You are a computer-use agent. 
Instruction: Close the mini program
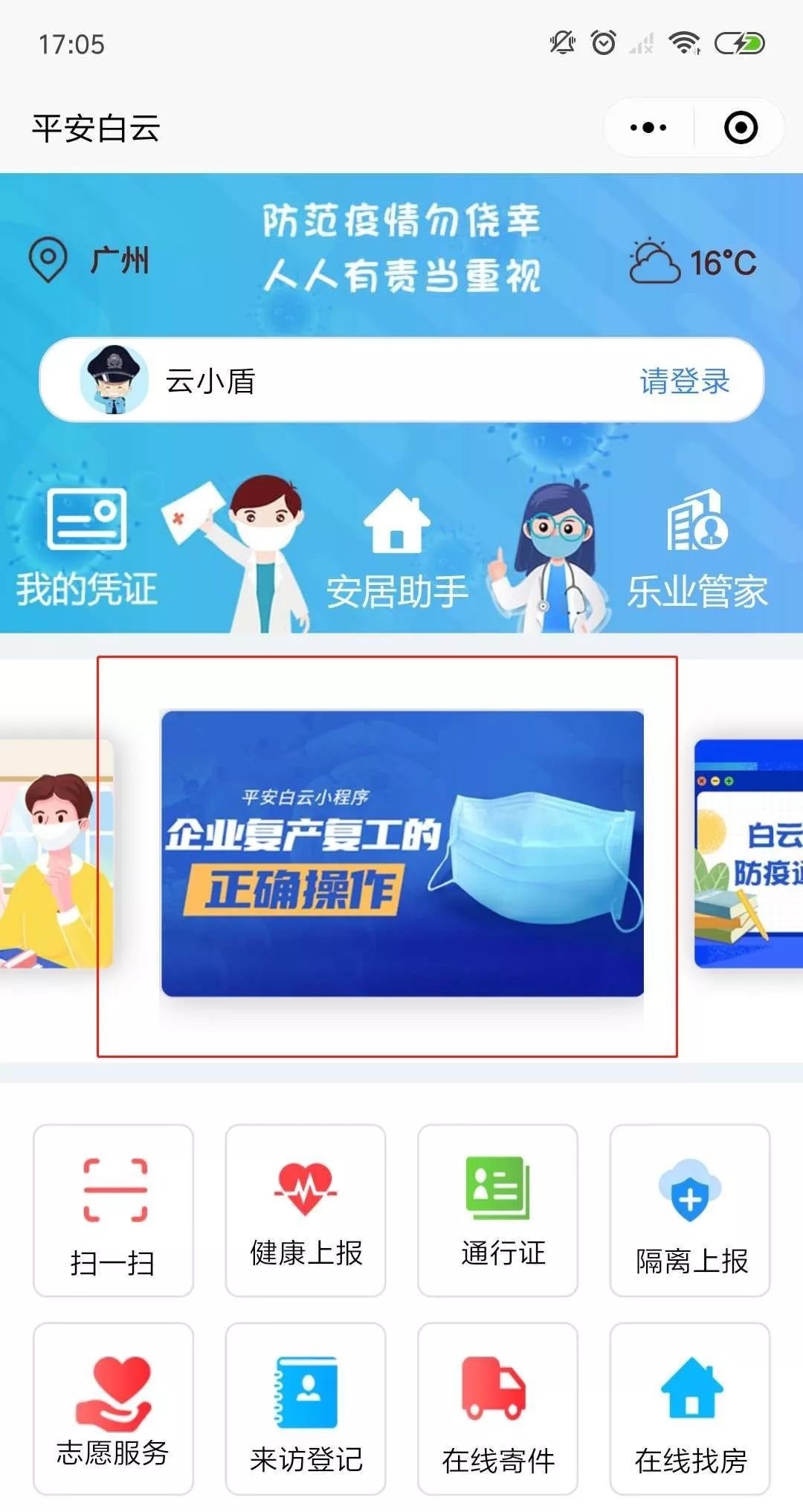click(x=741, y=128)
